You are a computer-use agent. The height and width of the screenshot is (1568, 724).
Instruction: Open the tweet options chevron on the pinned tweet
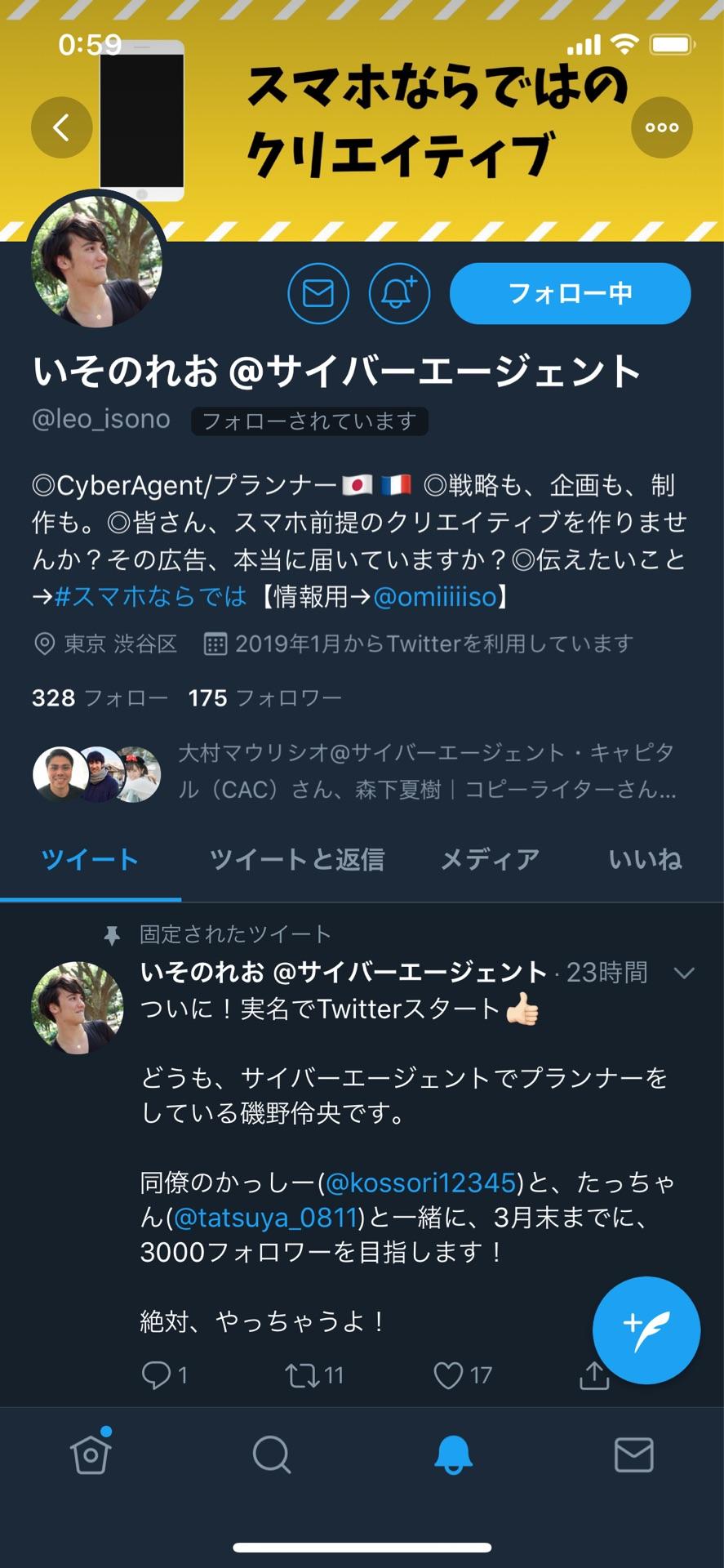[x=682, y=973]
